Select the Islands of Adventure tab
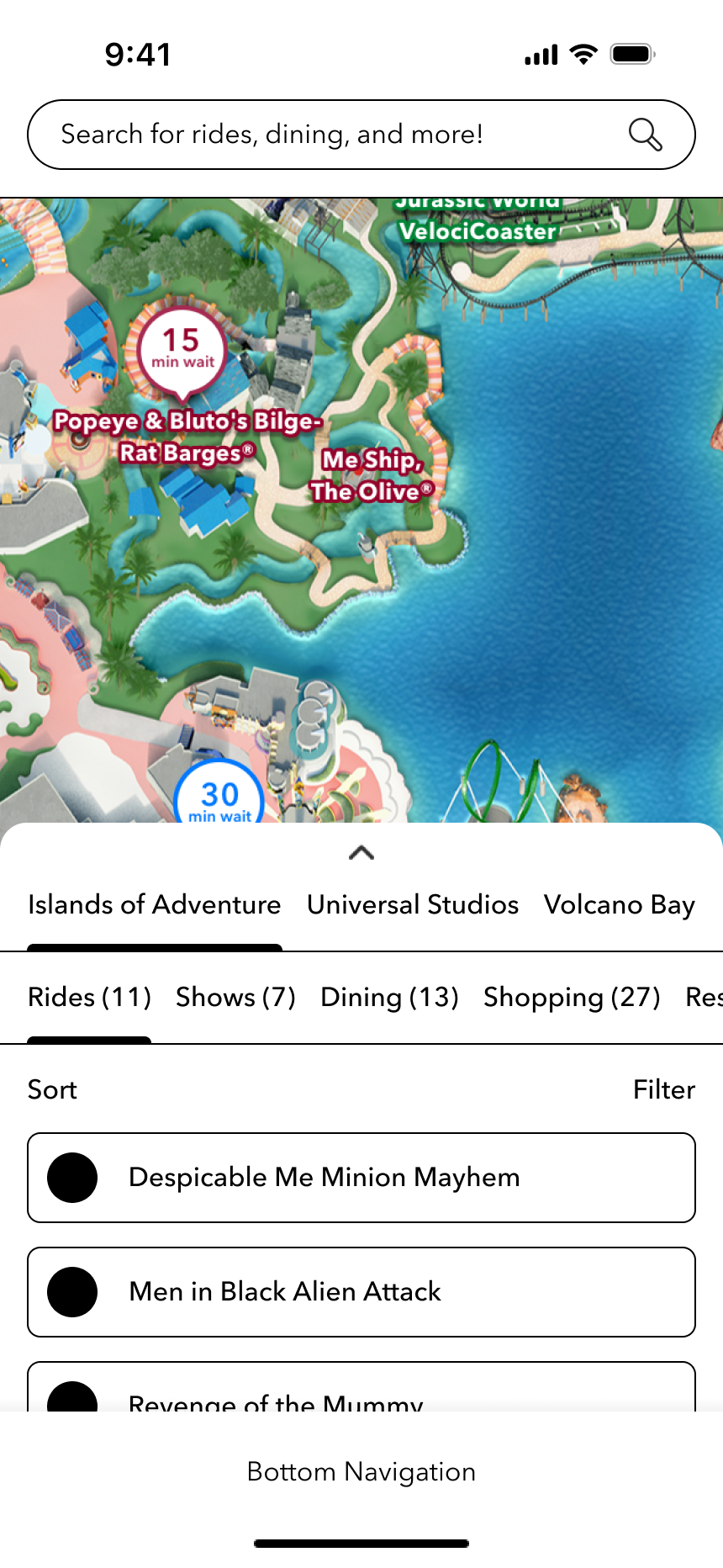Screen dimensions: 723x1568 tap(155, 905)
